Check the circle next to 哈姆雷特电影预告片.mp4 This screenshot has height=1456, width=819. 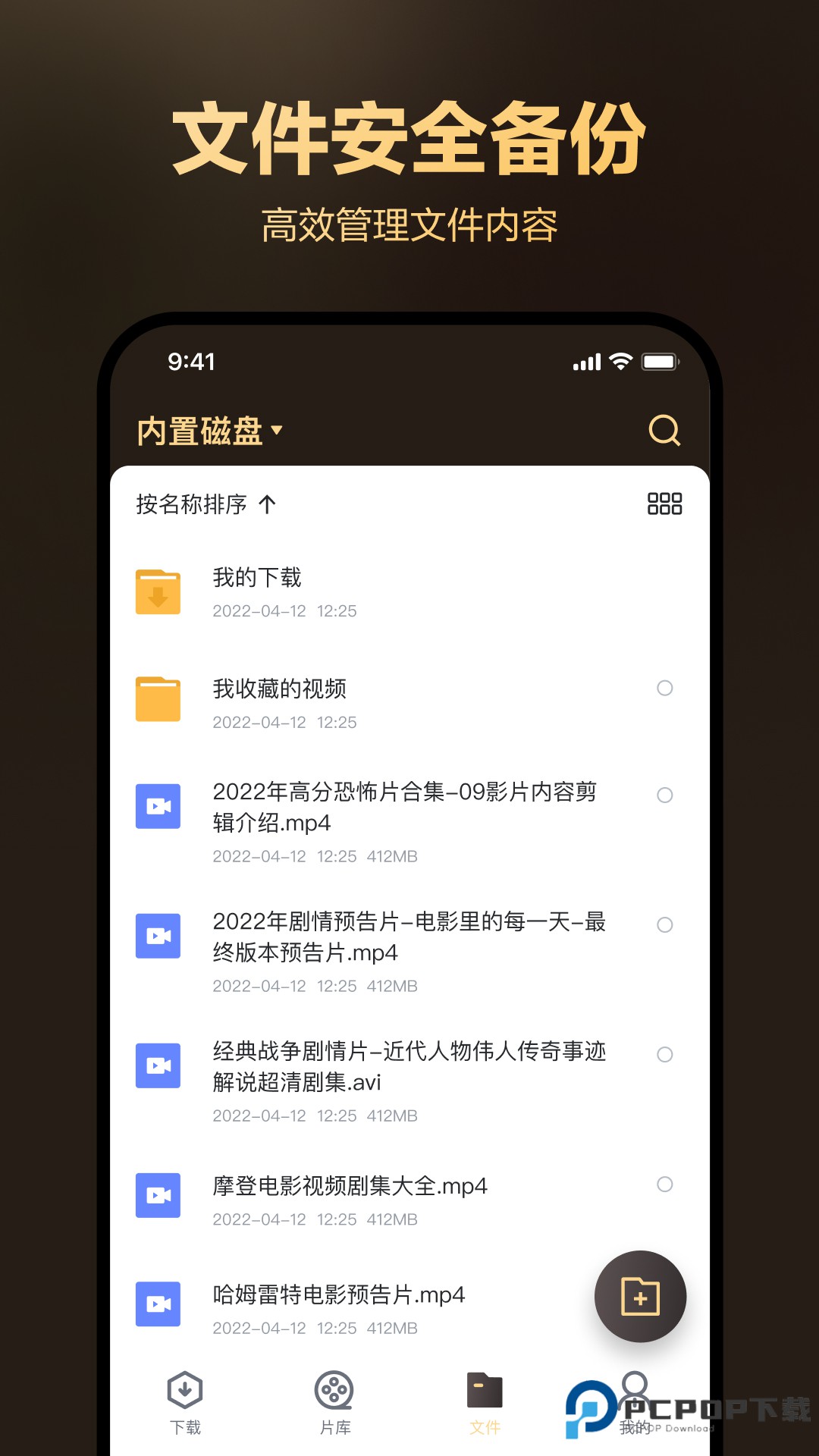click(665, 1301)
